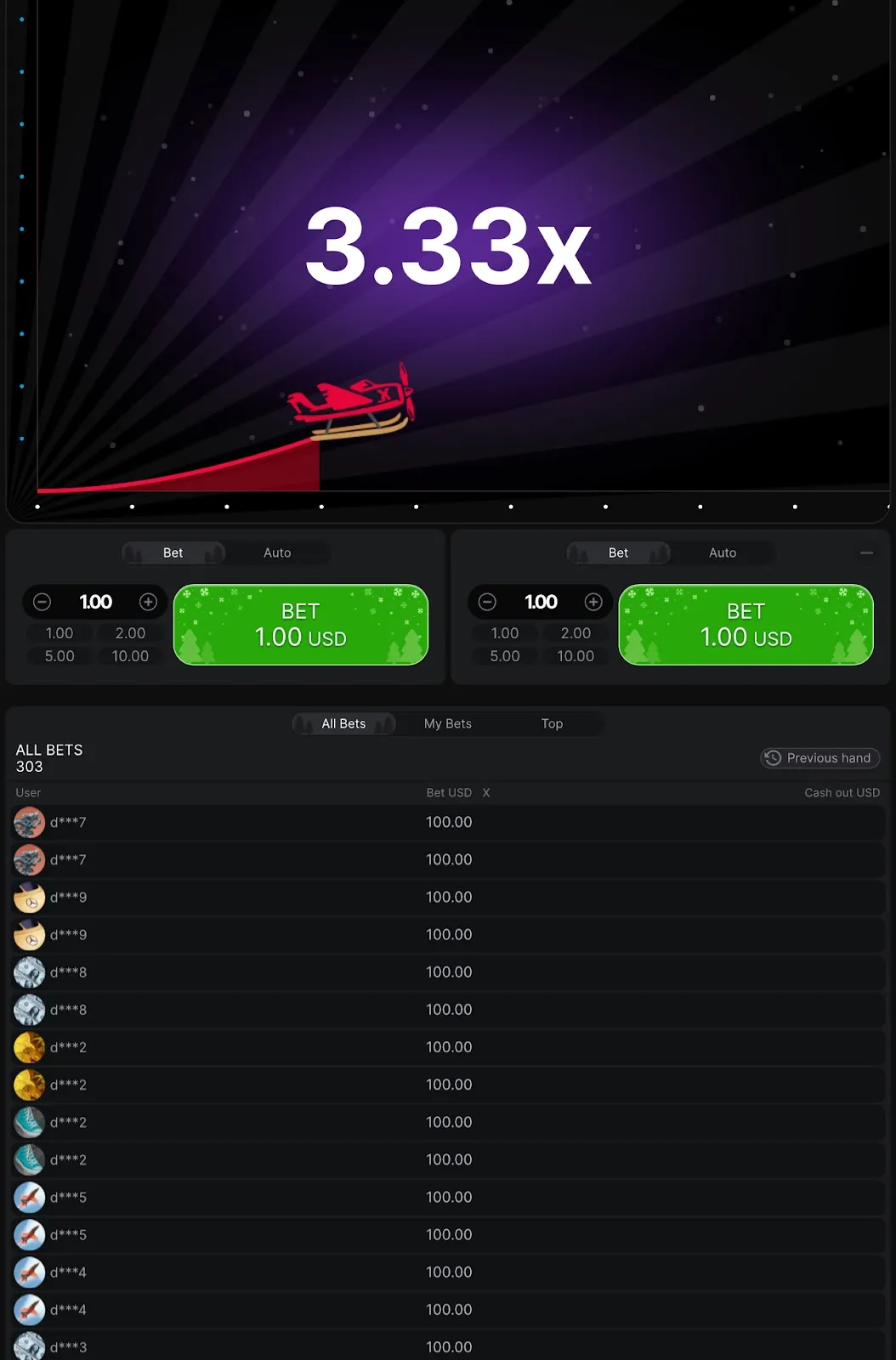Switch to the My Bets tab
896x1360 pixels.
point(447,723)
